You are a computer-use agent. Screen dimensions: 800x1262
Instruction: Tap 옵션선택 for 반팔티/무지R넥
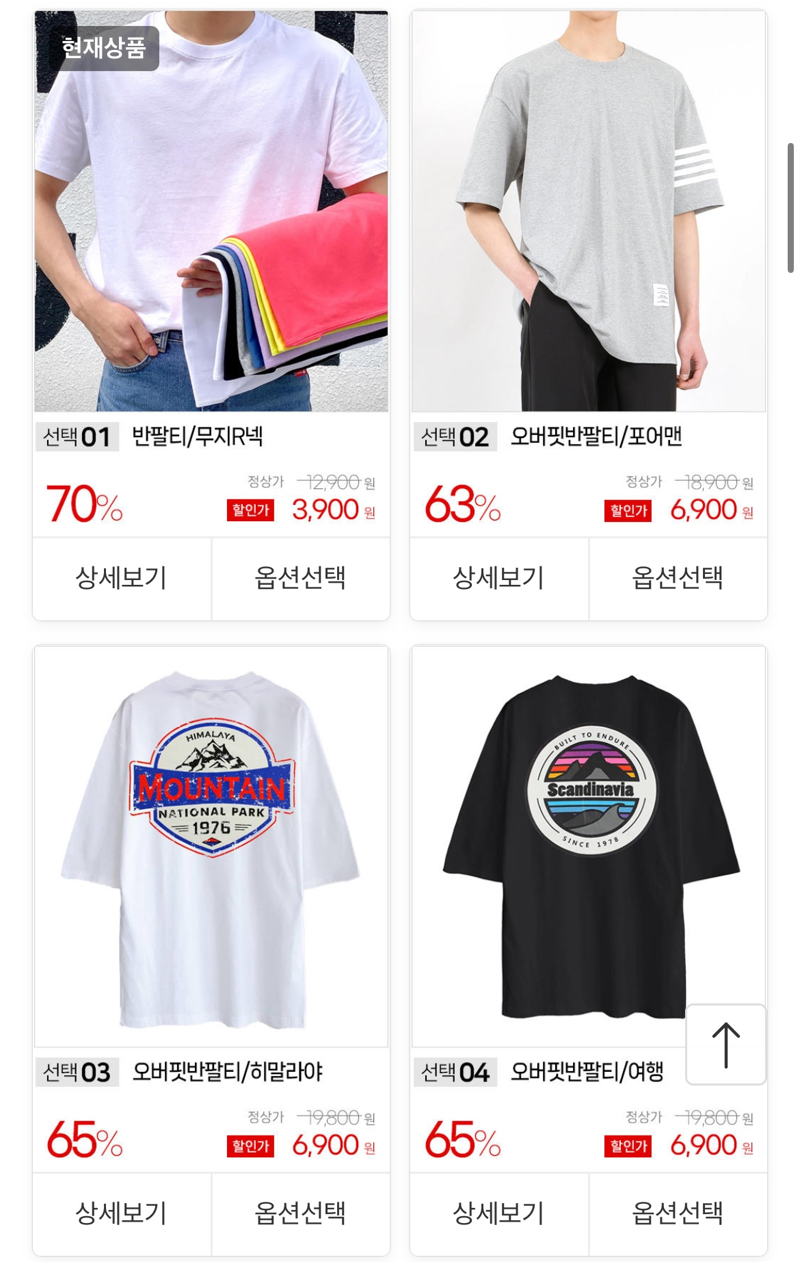(x=300, y=578)
